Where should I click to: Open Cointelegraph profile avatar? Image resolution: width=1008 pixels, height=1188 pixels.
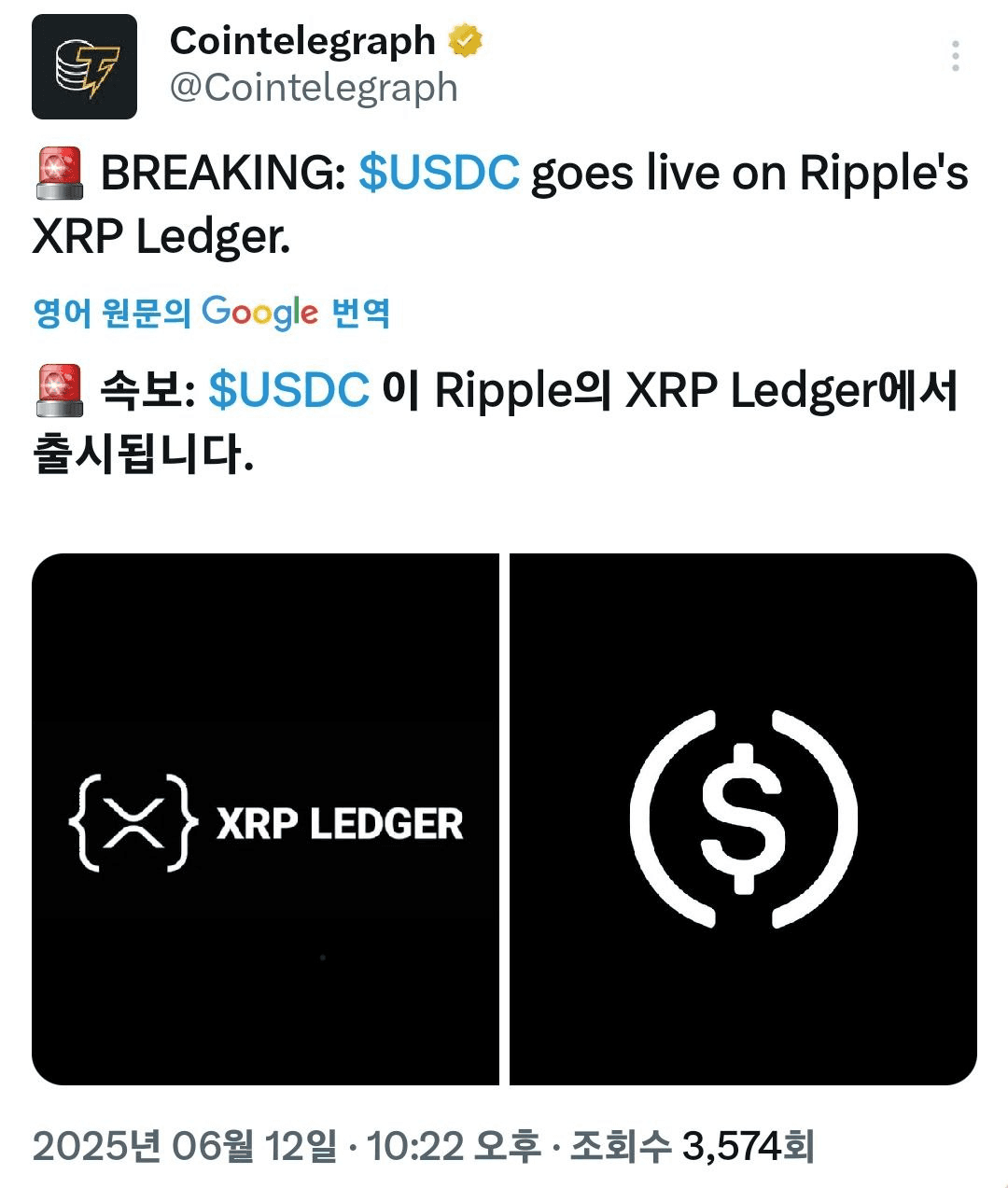click(84, 67)
